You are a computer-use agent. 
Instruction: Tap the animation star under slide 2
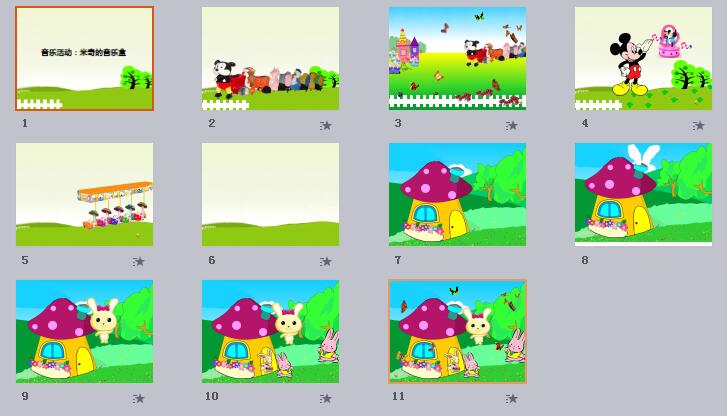326,126
